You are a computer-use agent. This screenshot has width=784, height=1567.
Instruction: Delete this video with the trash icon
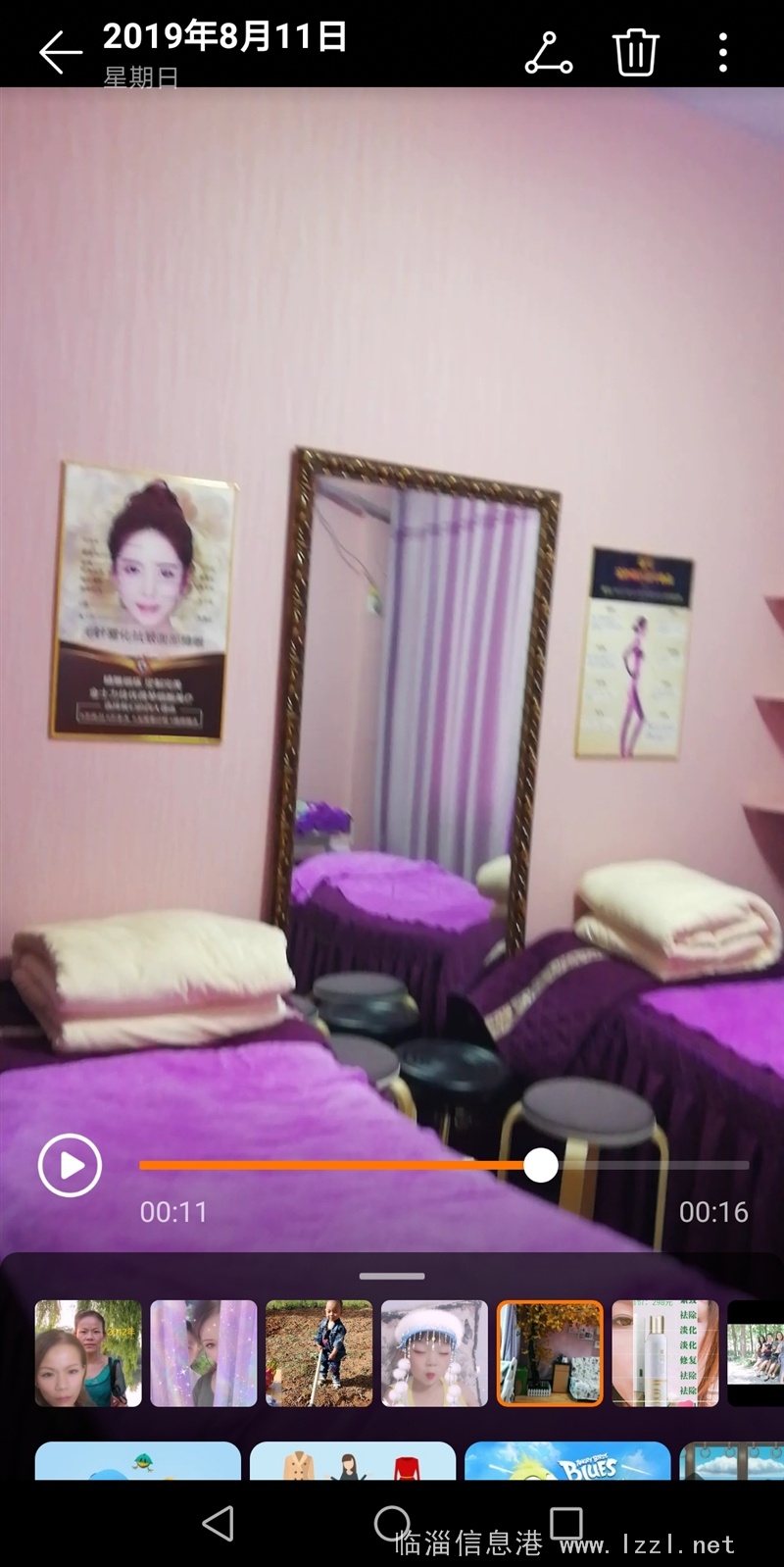(635, 52)
